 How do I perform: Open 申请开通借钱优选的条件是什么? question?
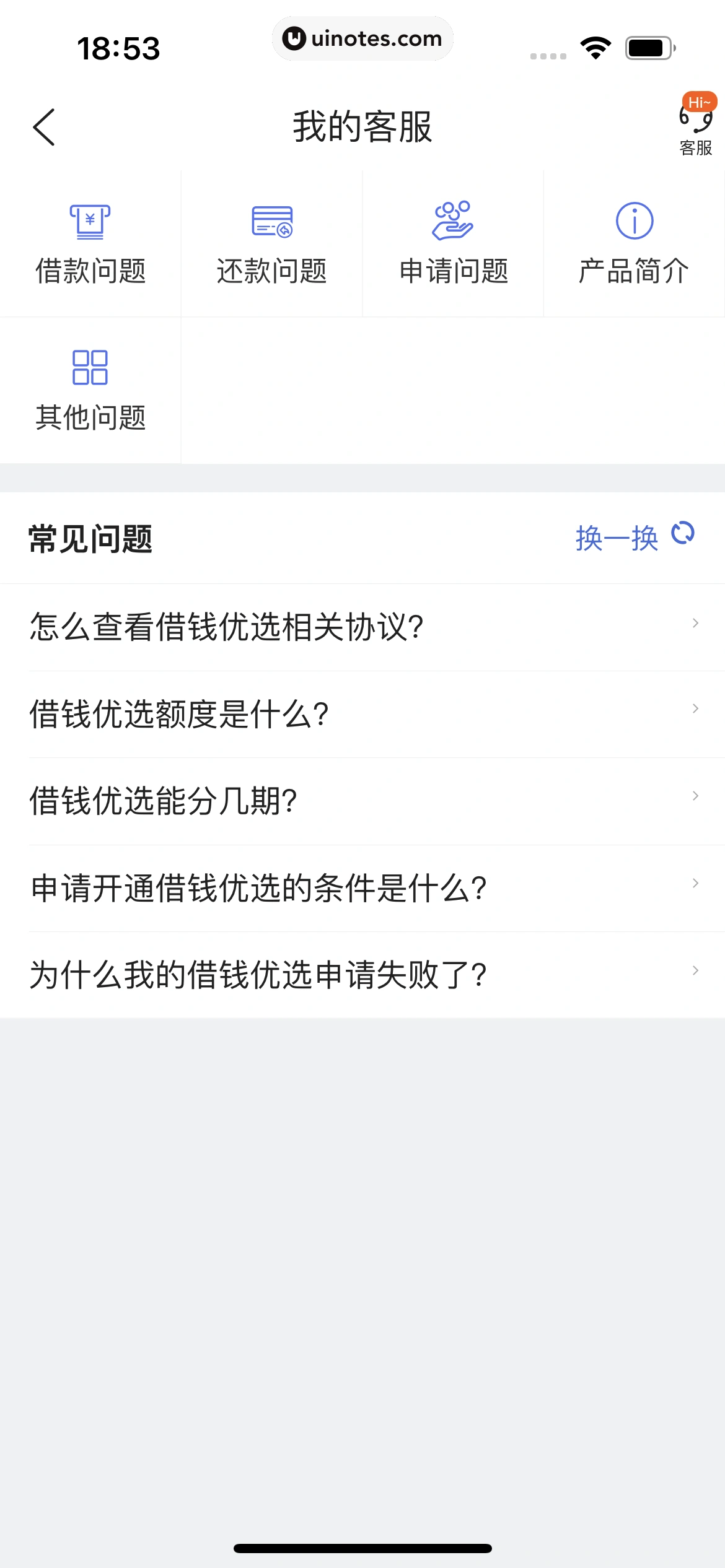pyautogui.click(x=362, y=888)
